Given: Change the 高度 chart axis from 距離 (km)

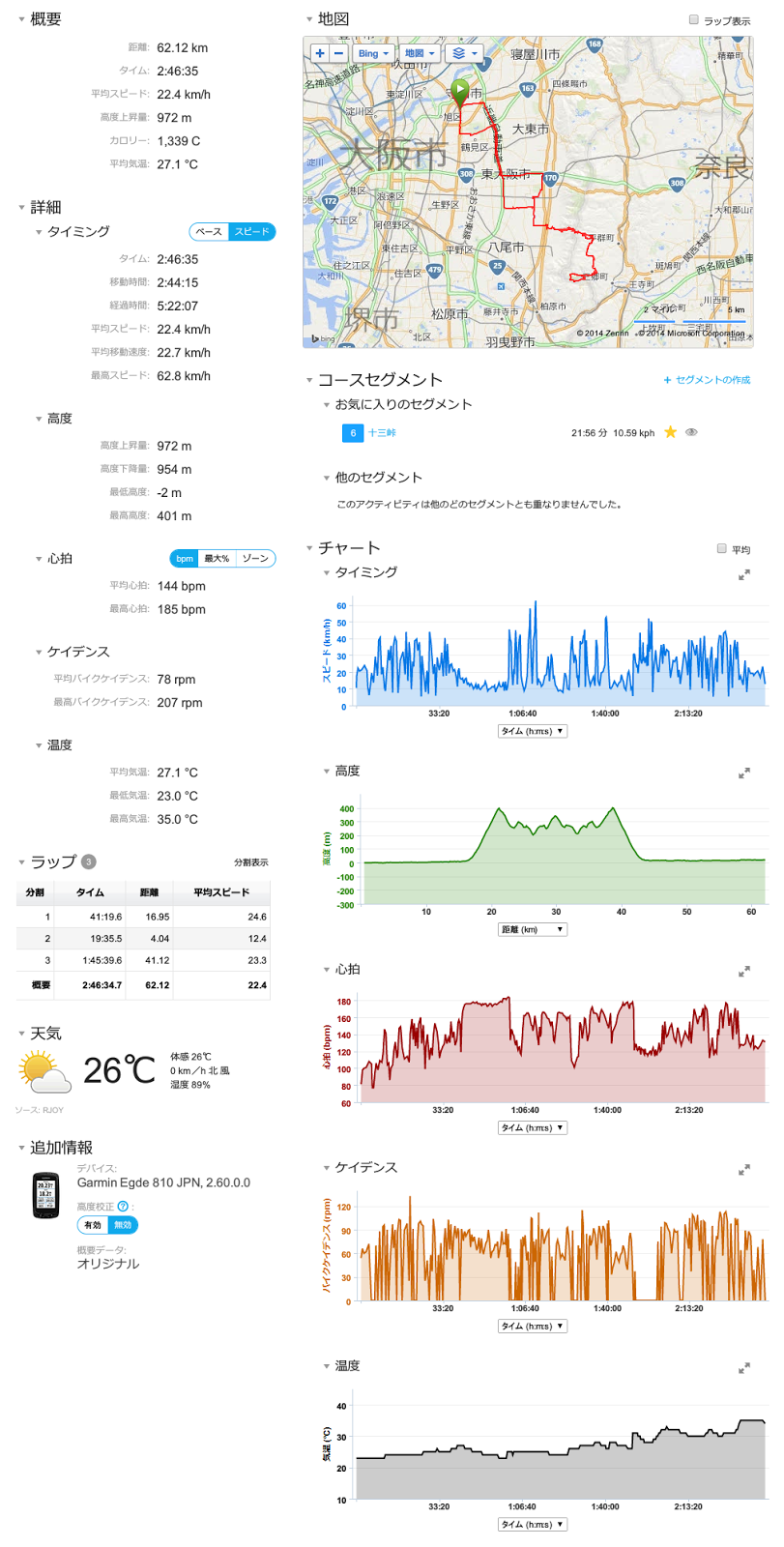Looking at the screenshot, I should tap(533, 929).
